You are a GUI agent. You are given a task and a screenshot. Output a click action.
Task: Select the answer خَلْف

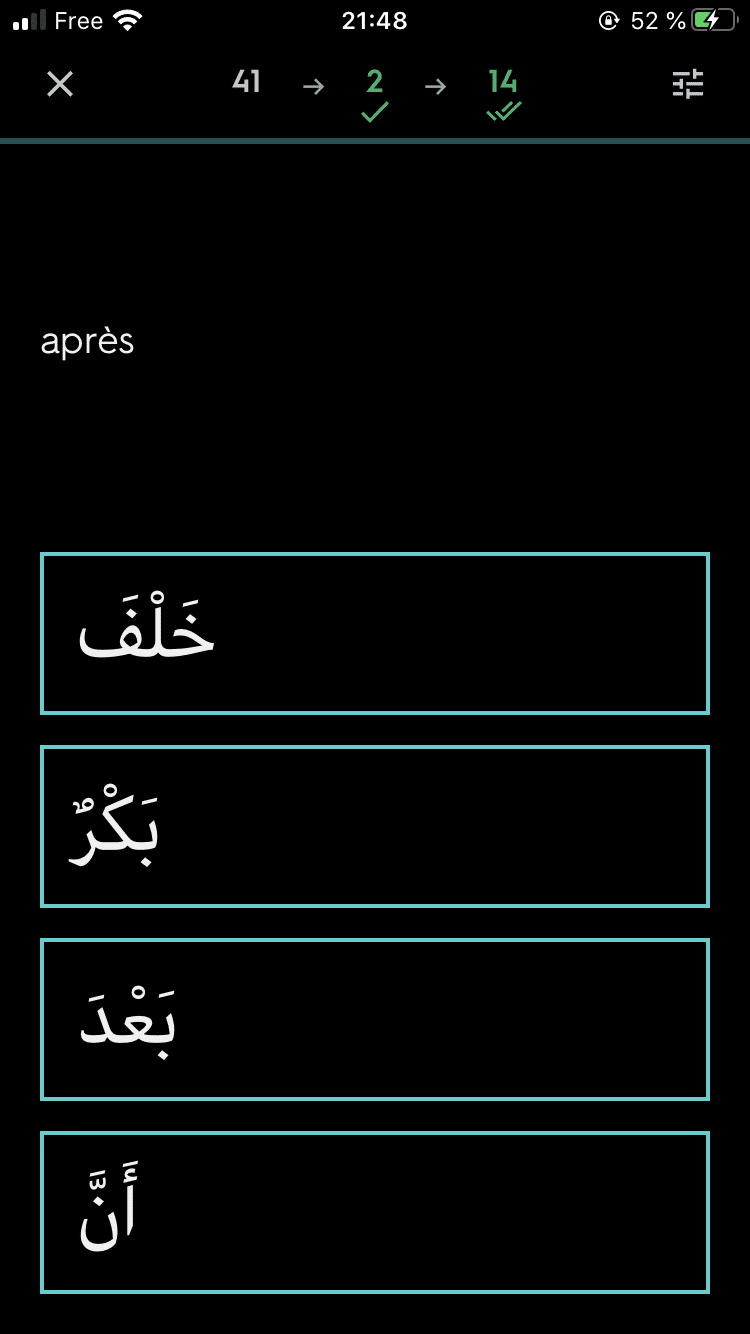click(375, 633)
